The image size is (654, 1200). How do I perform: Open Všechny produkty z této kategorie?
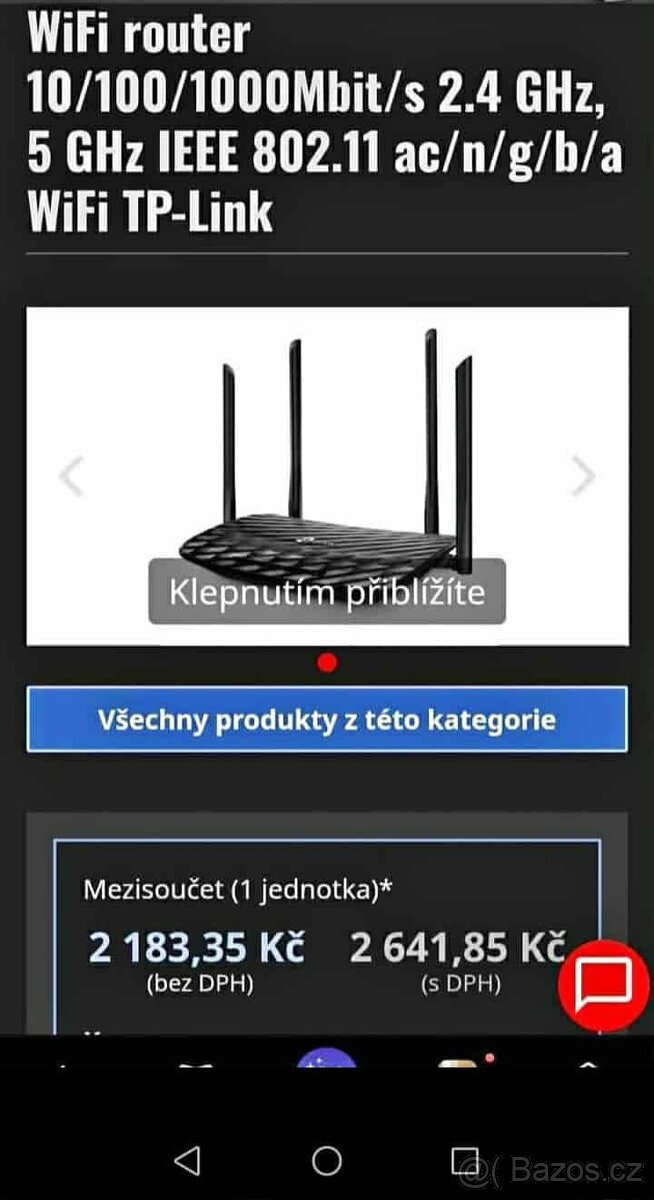point(327,719)
